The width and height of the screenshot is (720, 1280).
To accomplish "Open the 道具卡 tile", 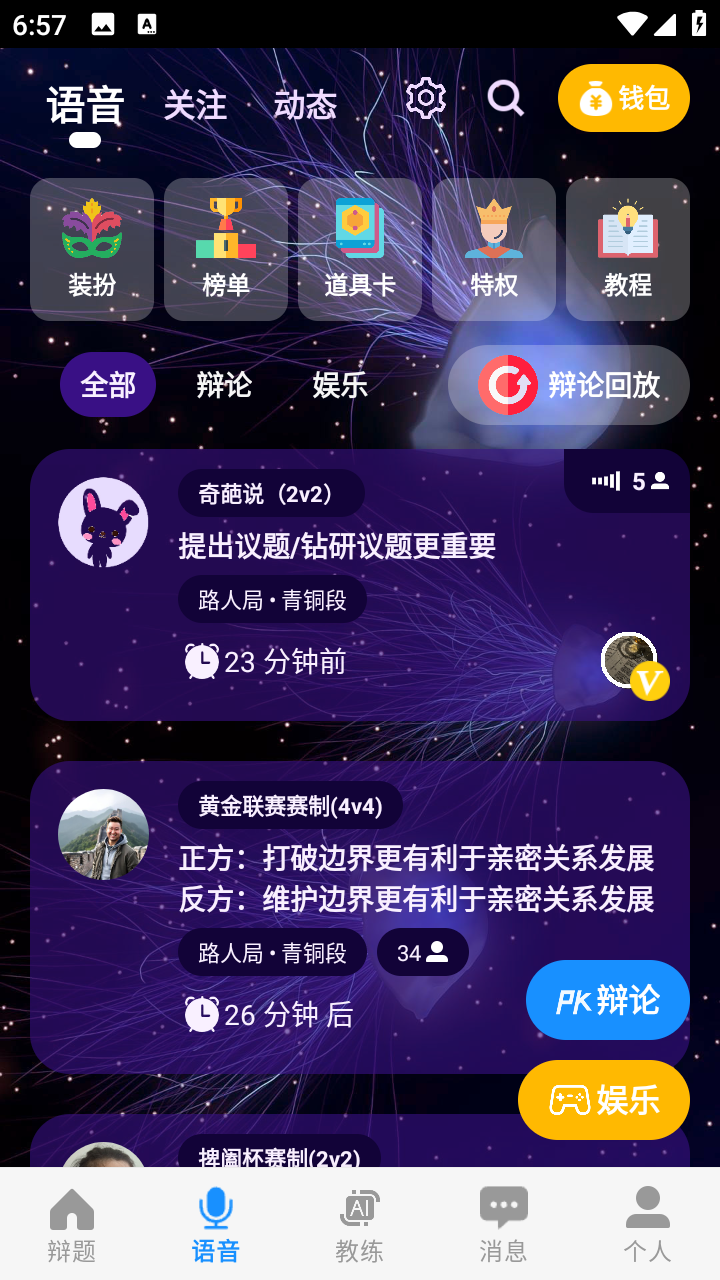I will tap(360, 250).
